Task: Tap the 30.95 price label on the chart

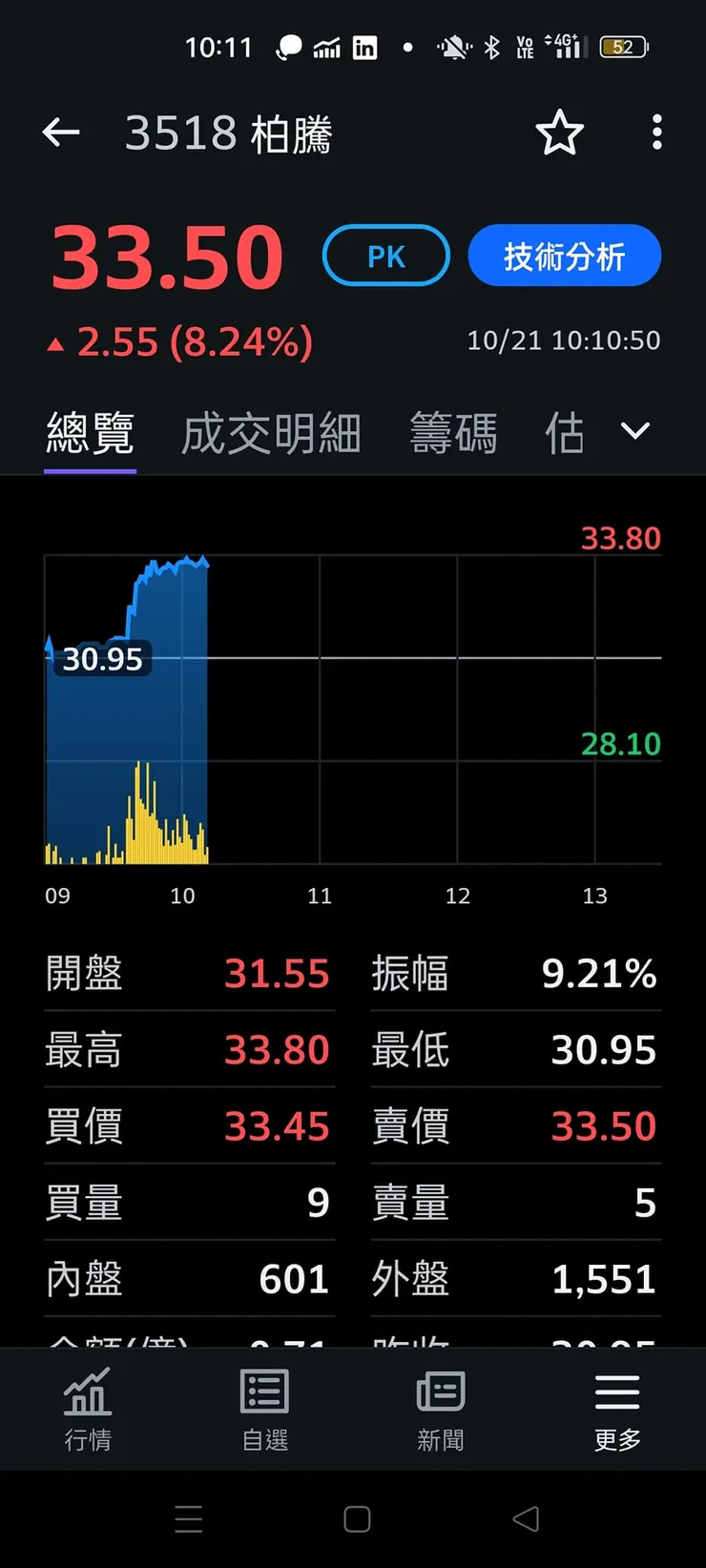Action: pos(103,659)
